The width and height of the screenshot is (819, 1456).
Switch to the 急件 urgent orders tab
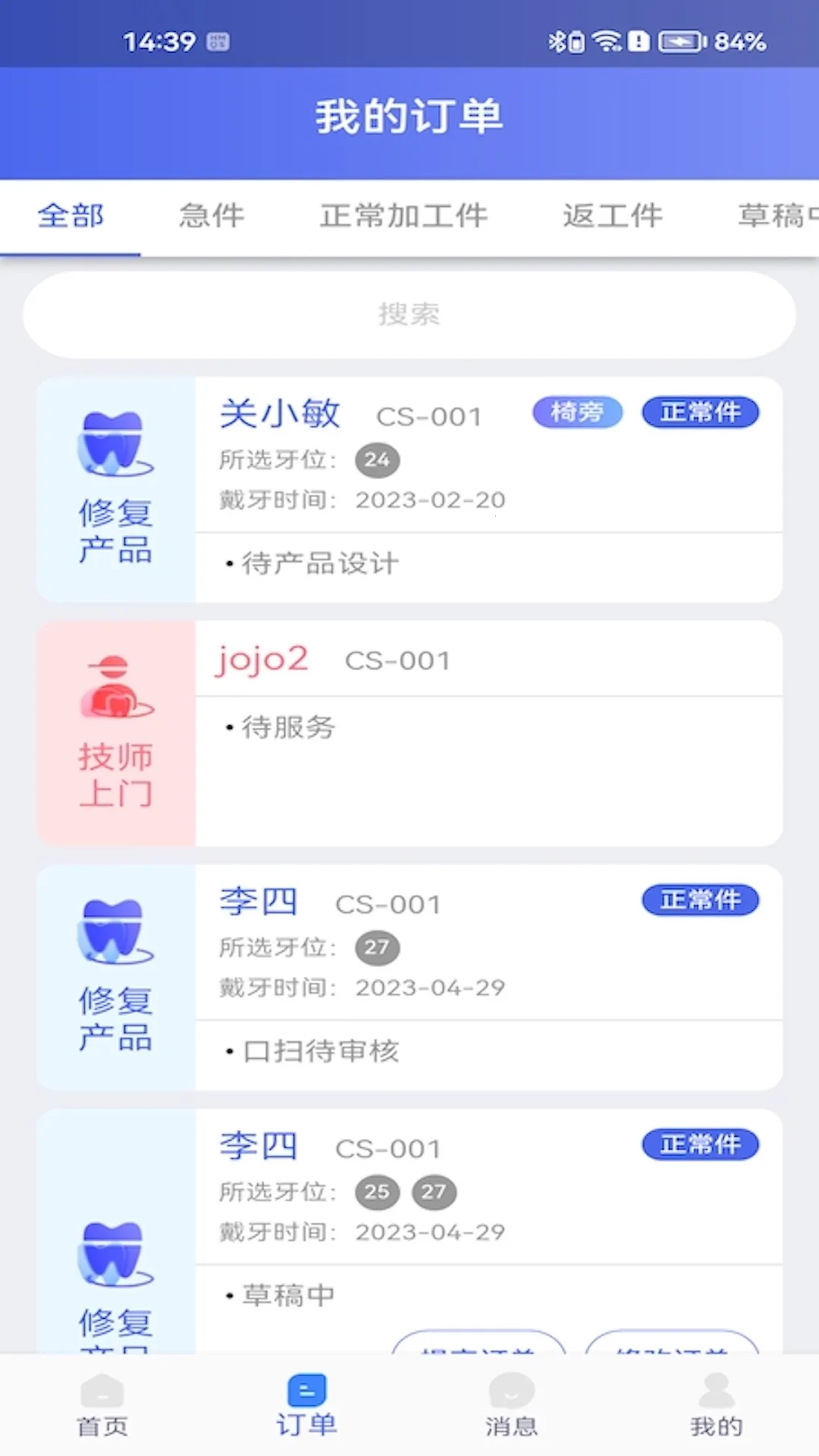tap(212, 217)
